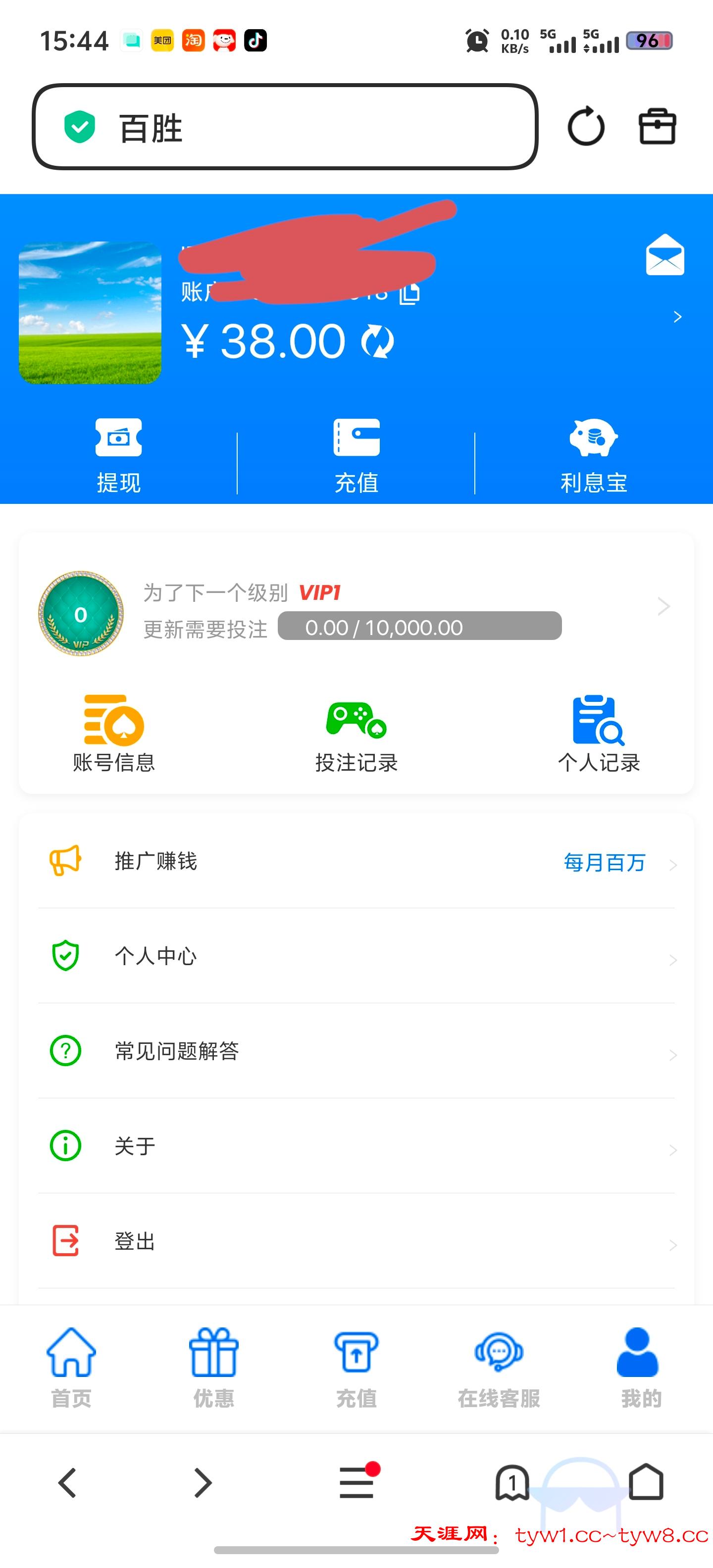
Task: Open the 推广赚钱 promotion row
Action: point(356,861)
